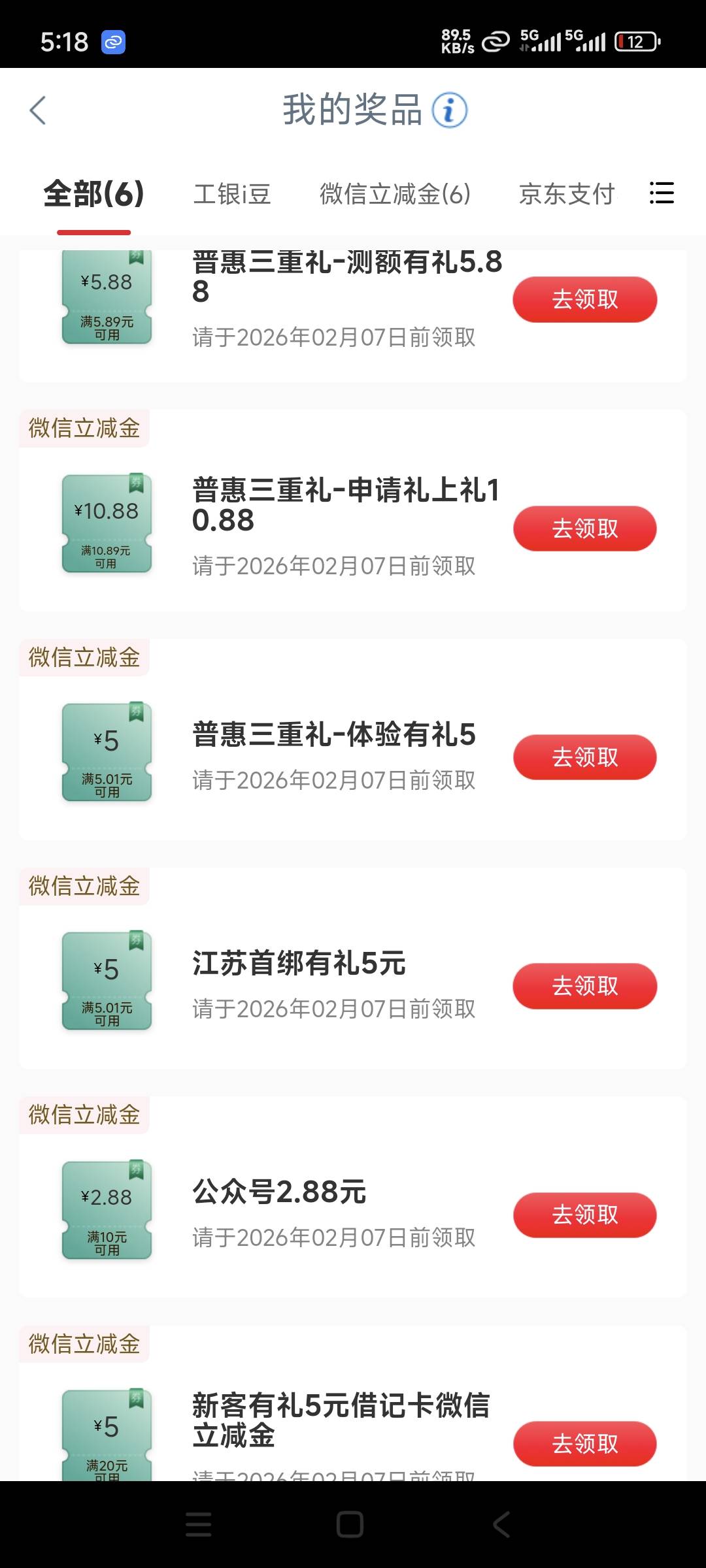Go back from 我的奖品 page
The image size is (706, 1568).
tap(38, 110)
